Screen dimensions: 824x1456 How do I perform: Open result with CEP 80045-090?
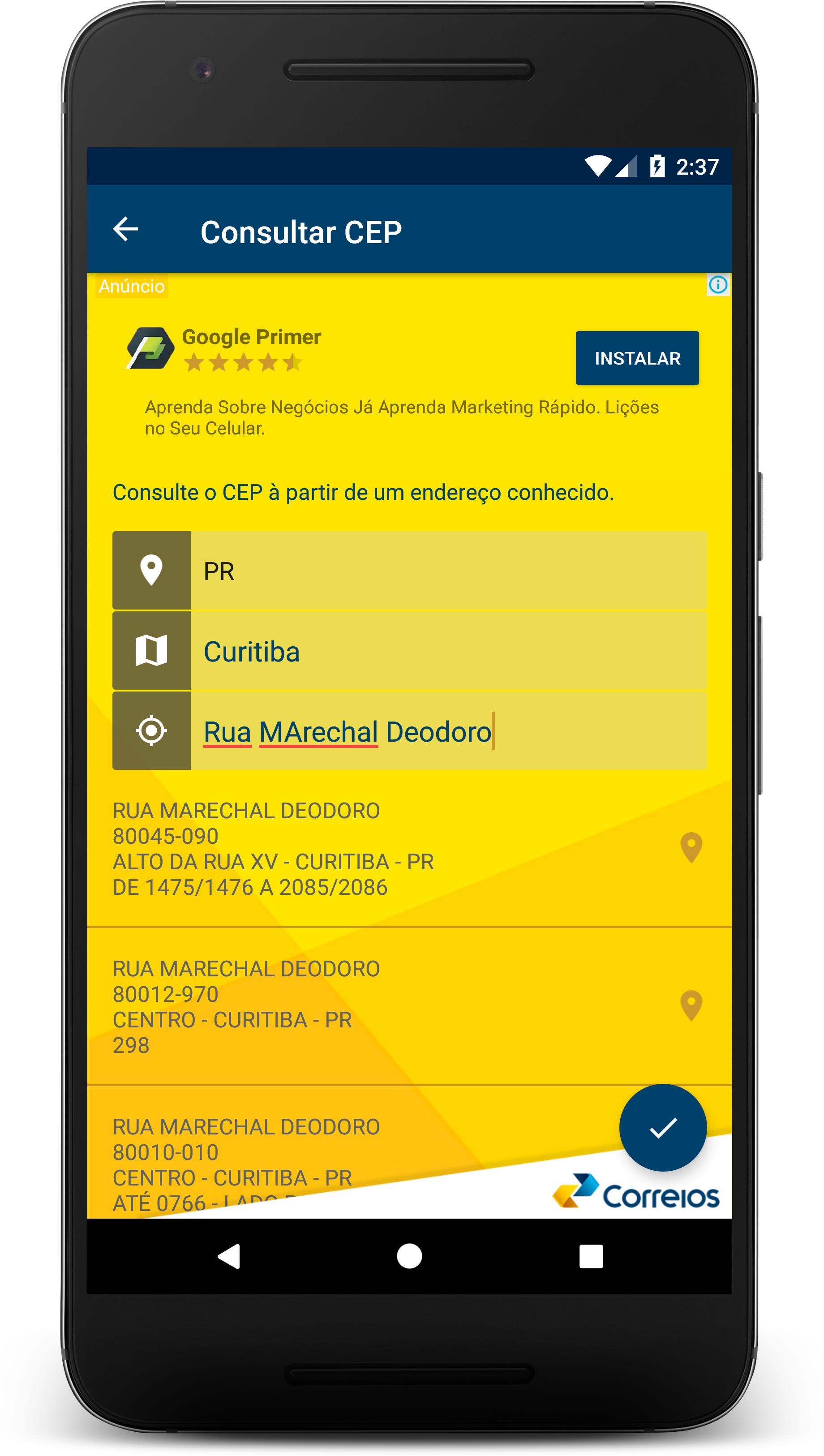(339, 849)
